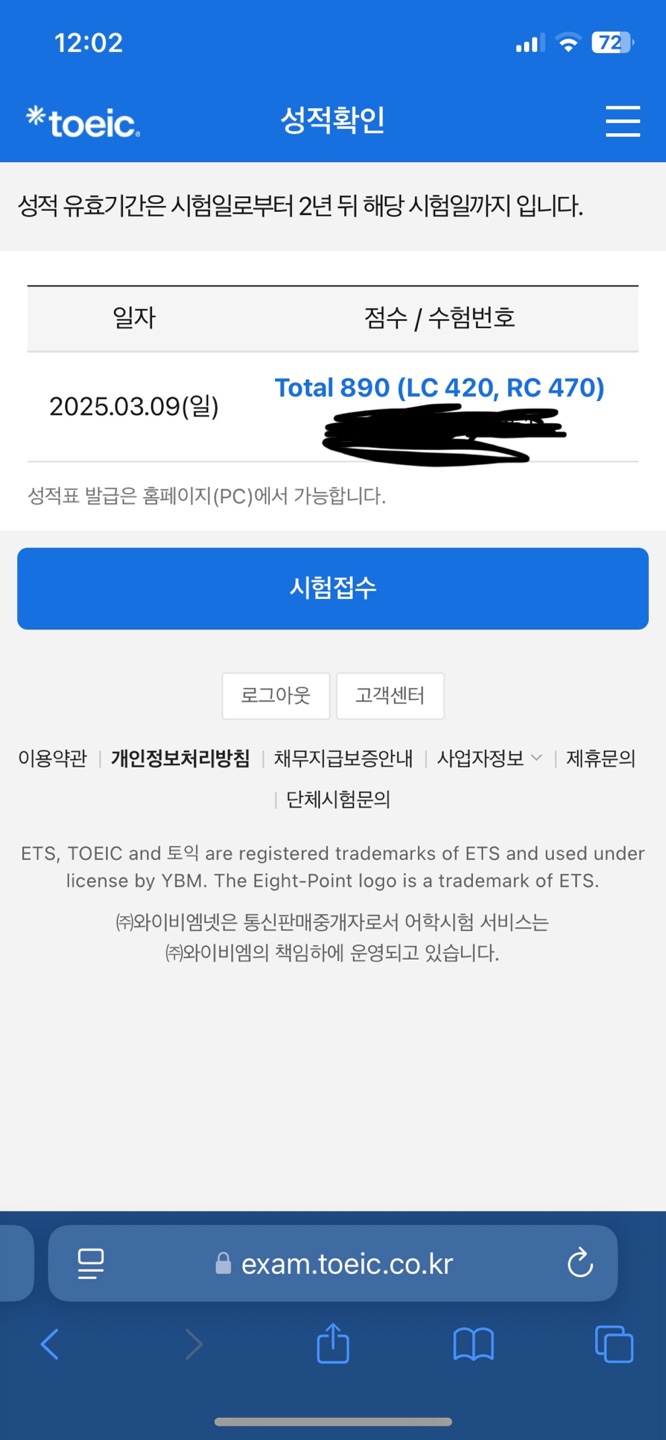Image resolution: width=666 pixels, height=1440 pixels.
Task: Open 고객센터 customer center
Action: pos(390,695)
